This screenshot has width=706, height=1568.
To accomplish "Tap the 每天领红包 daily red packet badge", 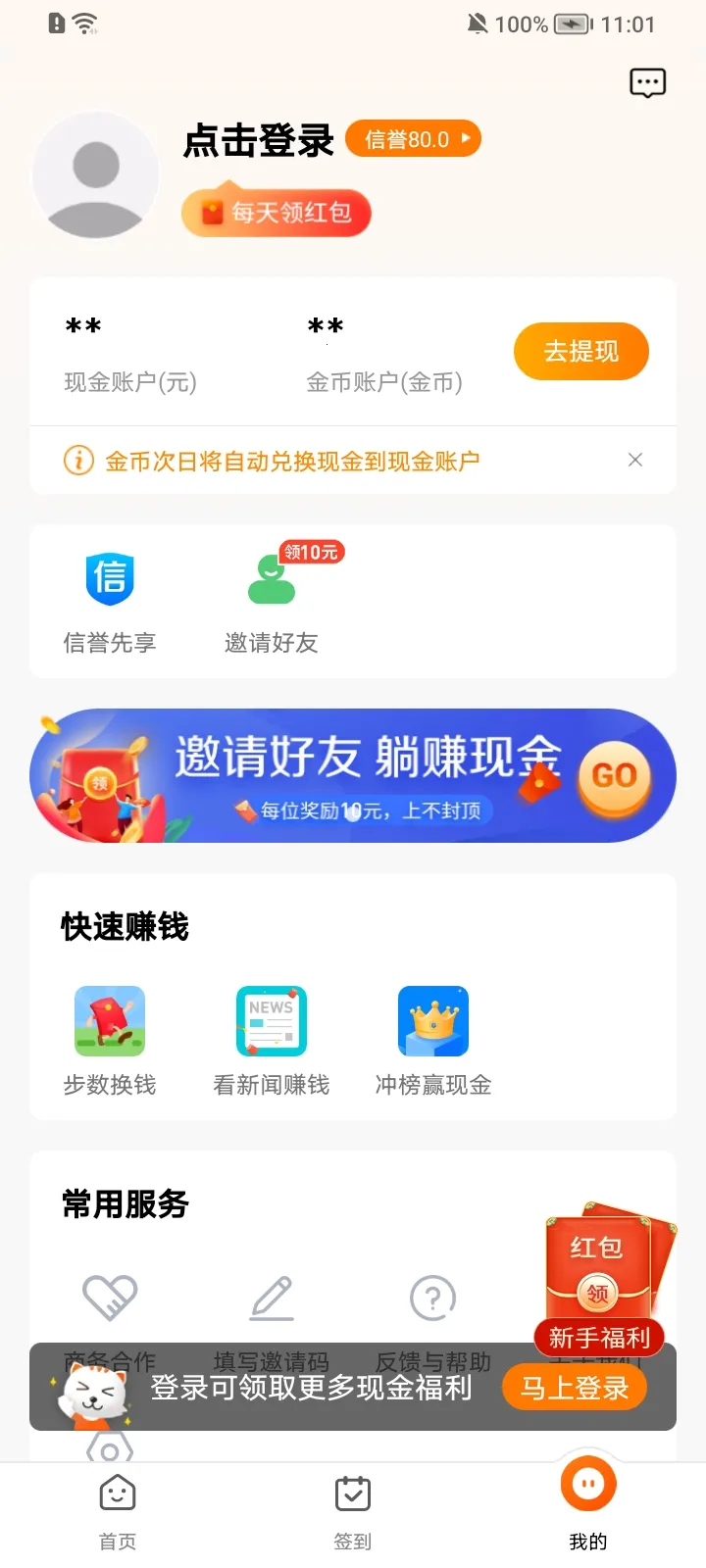I will [x=276, y=212].
